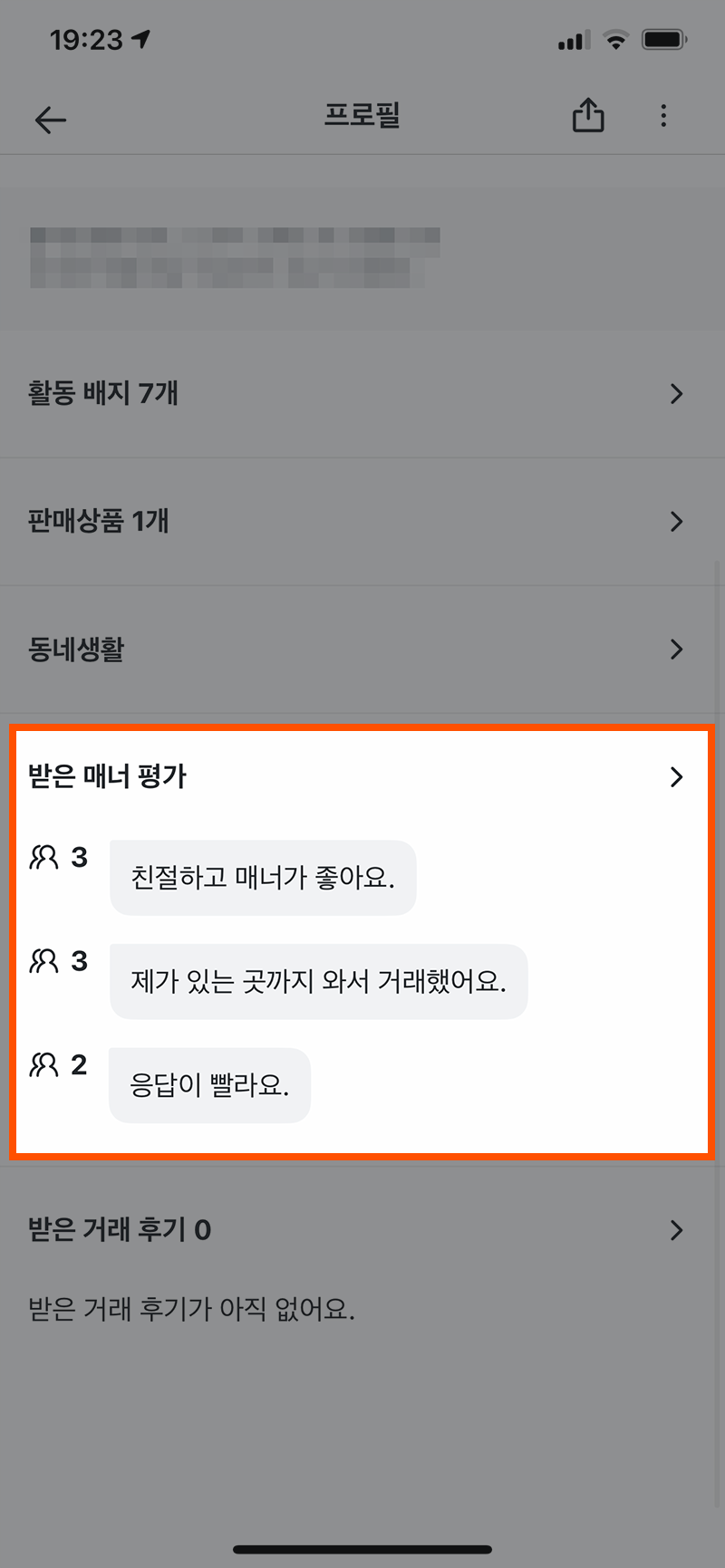Screen dimensions: 725x1568
Task: Tap the Wi-Fi icon in status bar
Action: click(615, 39)
